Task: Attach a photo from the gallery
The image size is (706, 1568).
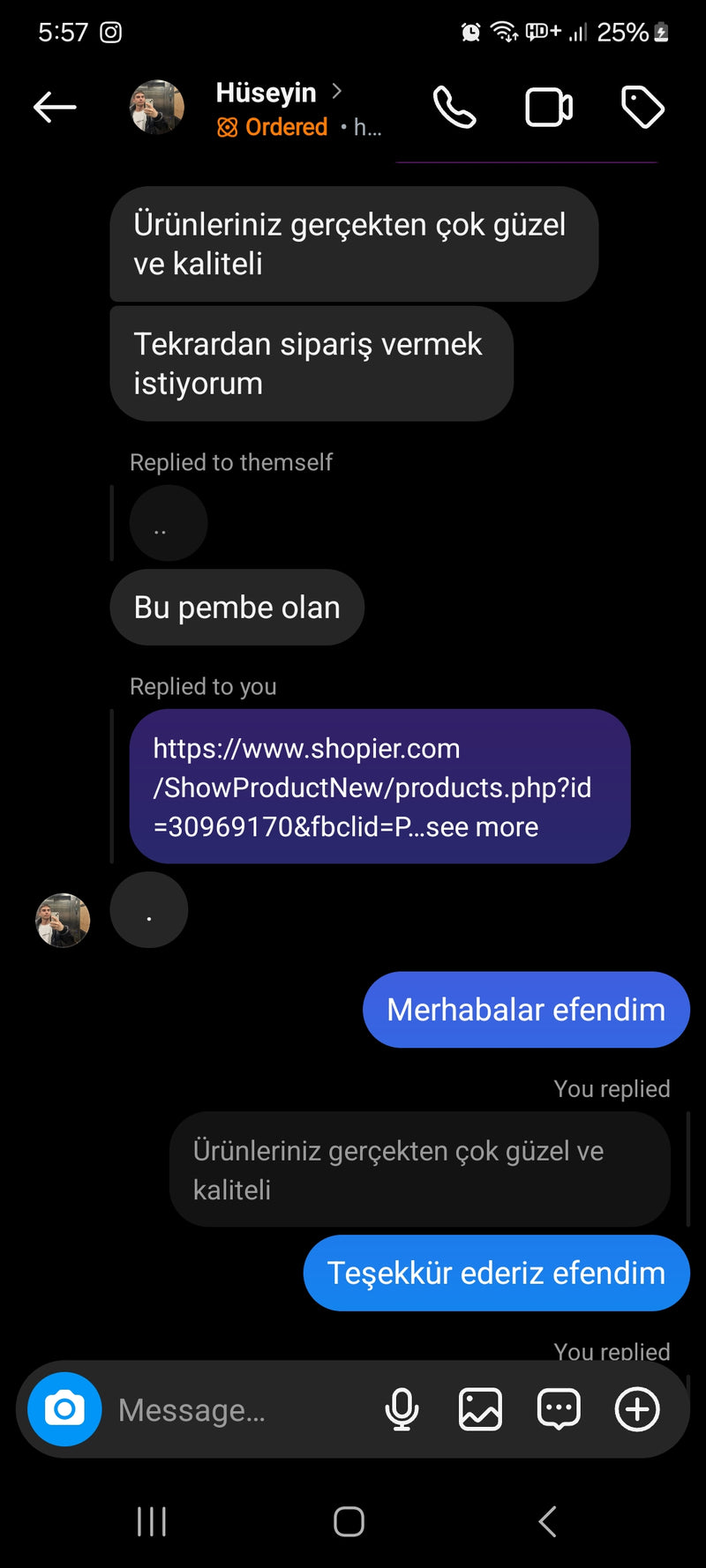Action: (480, 1408)
